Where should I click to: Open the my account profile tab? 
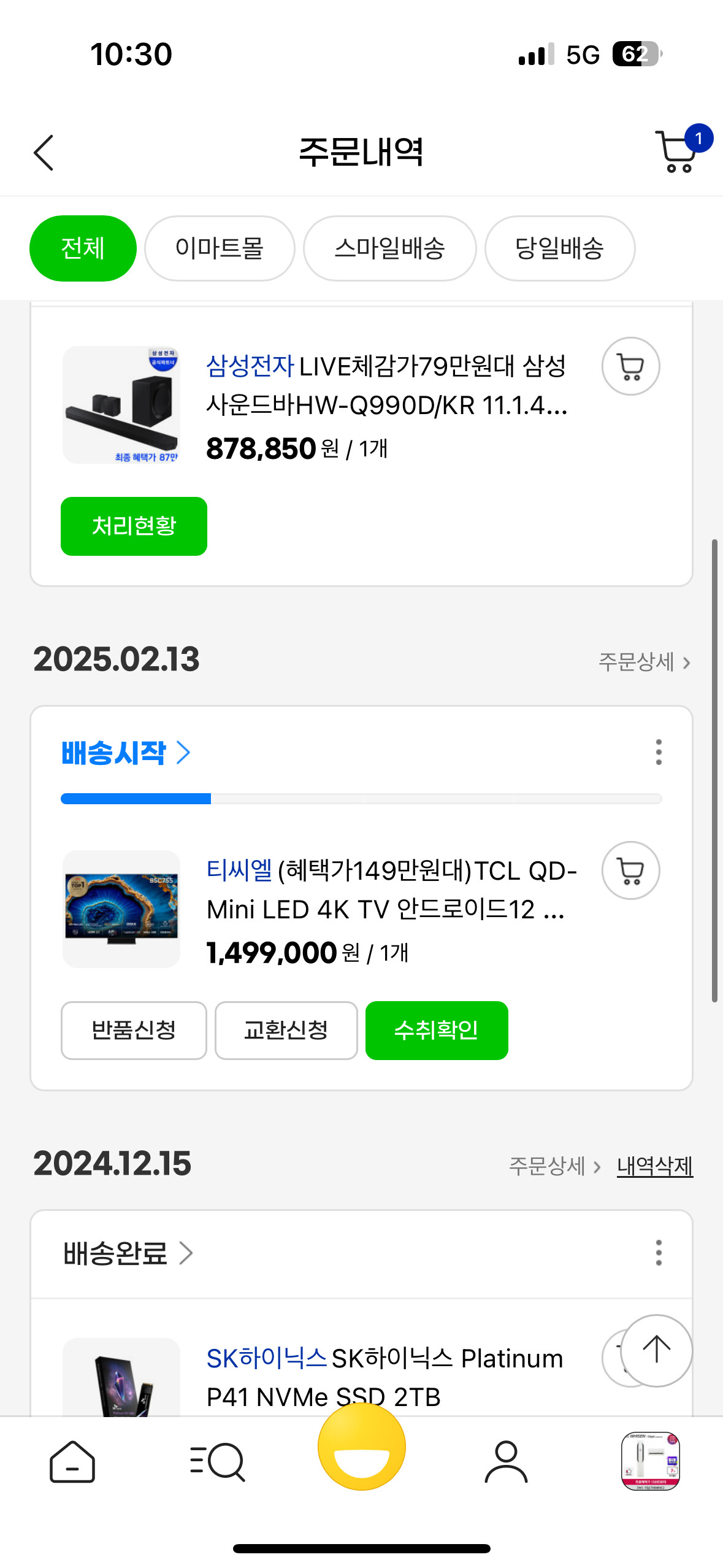tap(506, 1462)
